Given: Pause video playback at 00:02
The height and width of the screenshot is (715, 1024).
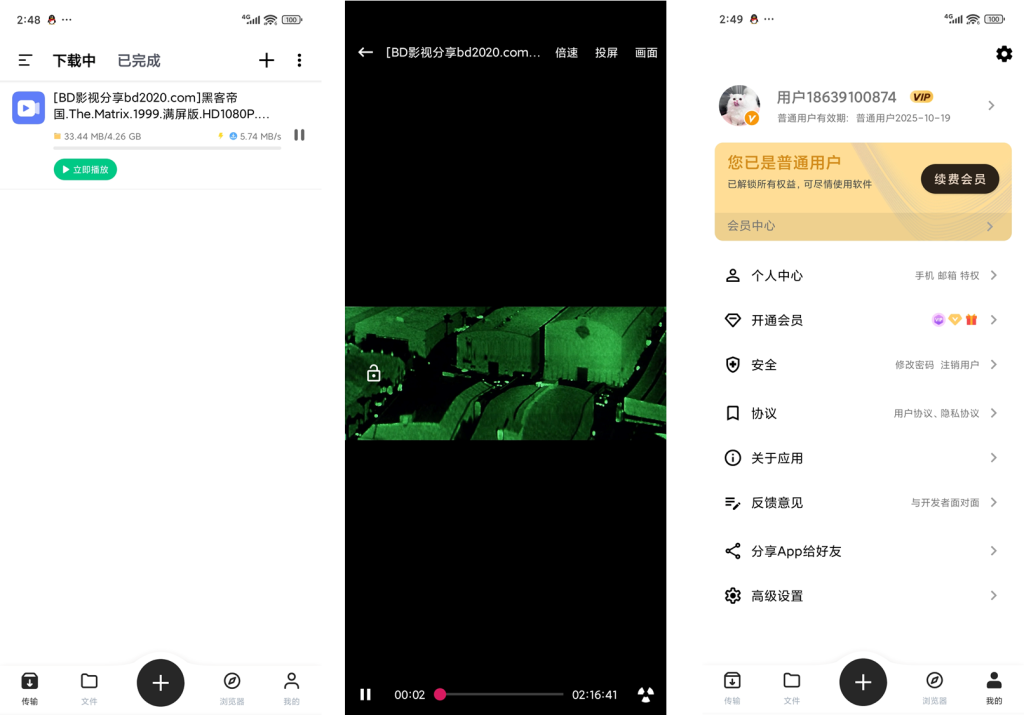Looking at the screenshot, I should pos(366,694).
